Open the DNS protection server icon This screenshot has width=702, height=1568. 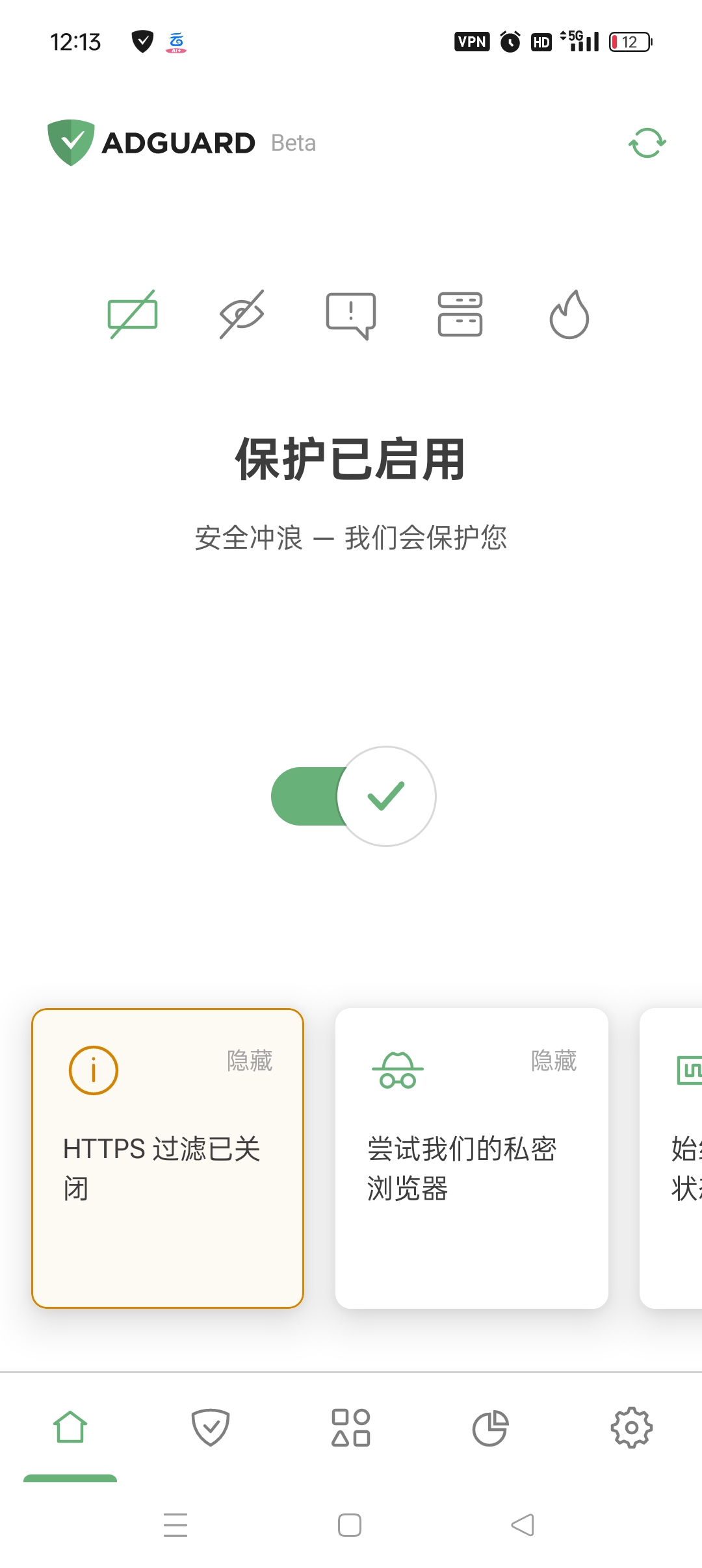(x=460, y=314)
